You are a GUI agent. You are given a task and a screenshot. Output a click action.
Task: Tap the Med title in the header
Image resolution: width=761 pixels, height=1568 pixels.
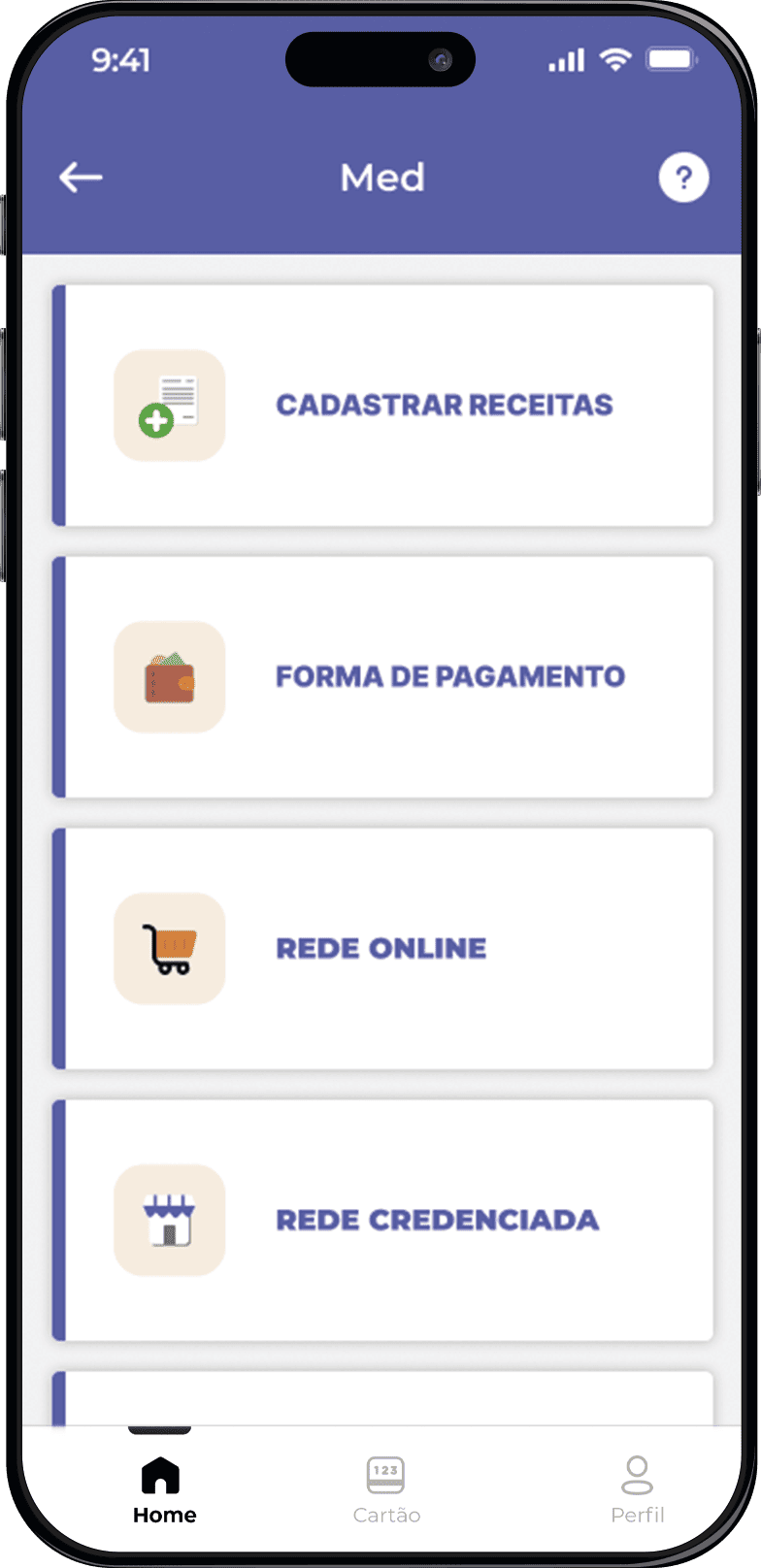coord(381,177)
